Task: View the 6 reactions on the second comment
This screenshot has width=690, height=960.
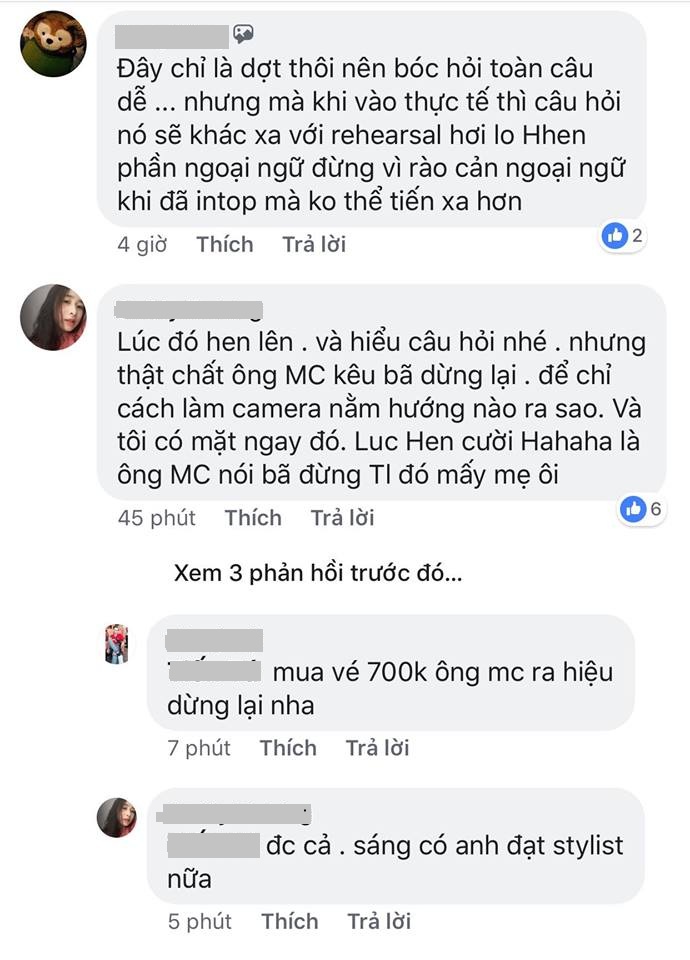Action: coord(641,509)
